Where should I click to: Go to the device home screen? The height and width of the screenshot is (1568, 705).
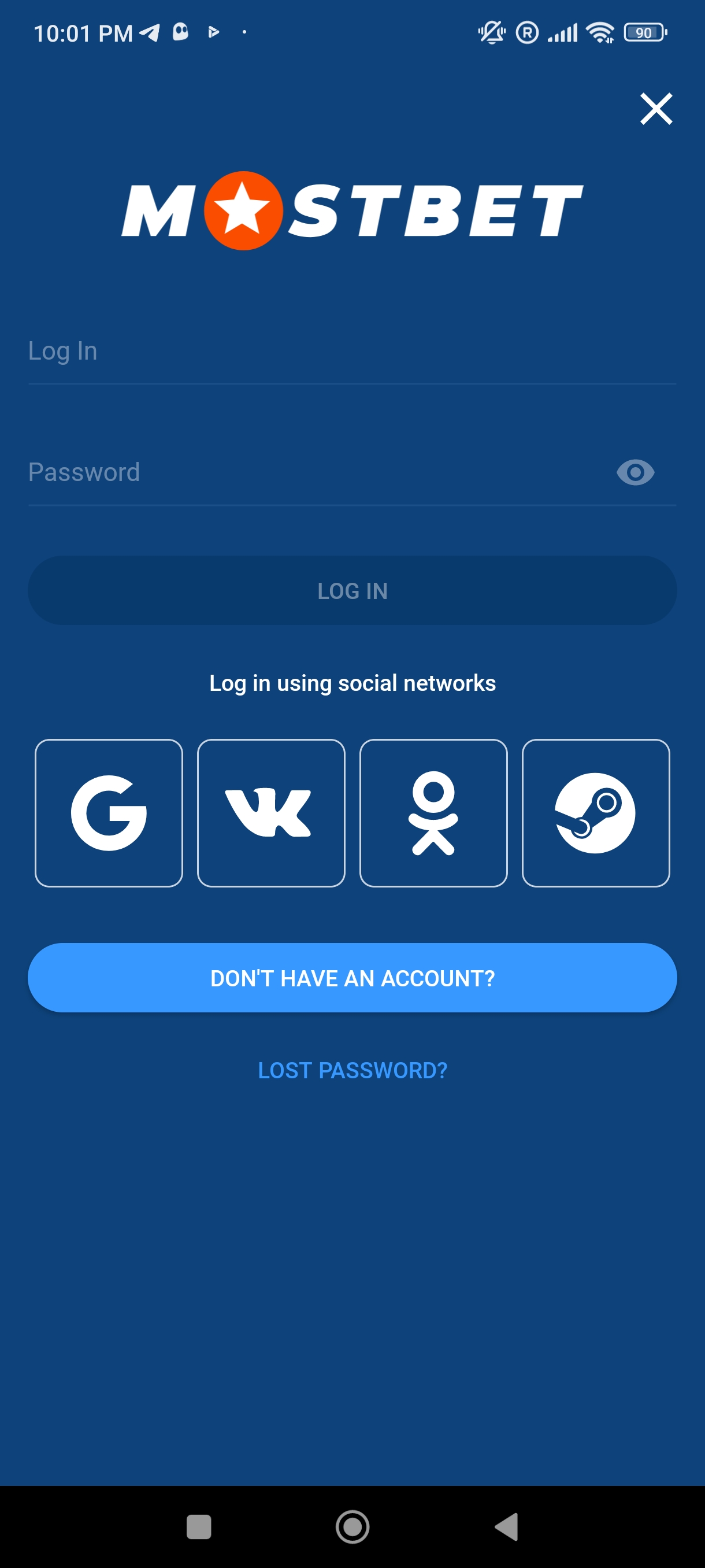pyautogui.click(x=352, y=1526)
